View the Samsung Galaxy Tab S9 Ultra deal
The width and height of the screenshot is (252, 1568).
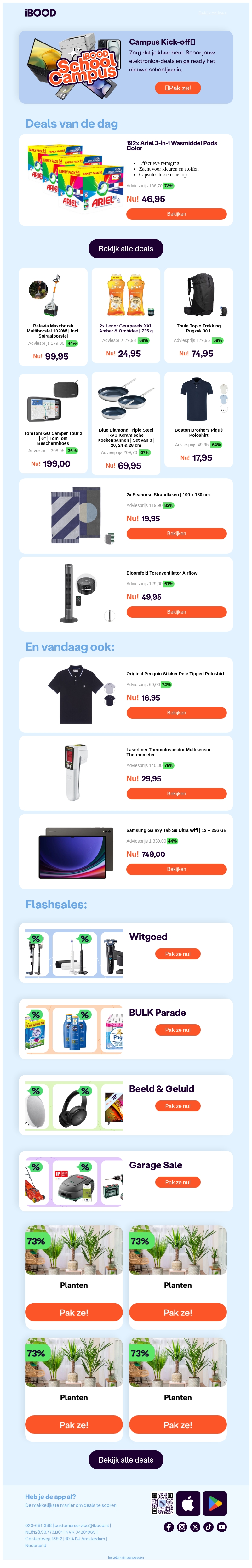tap(176, 869)
